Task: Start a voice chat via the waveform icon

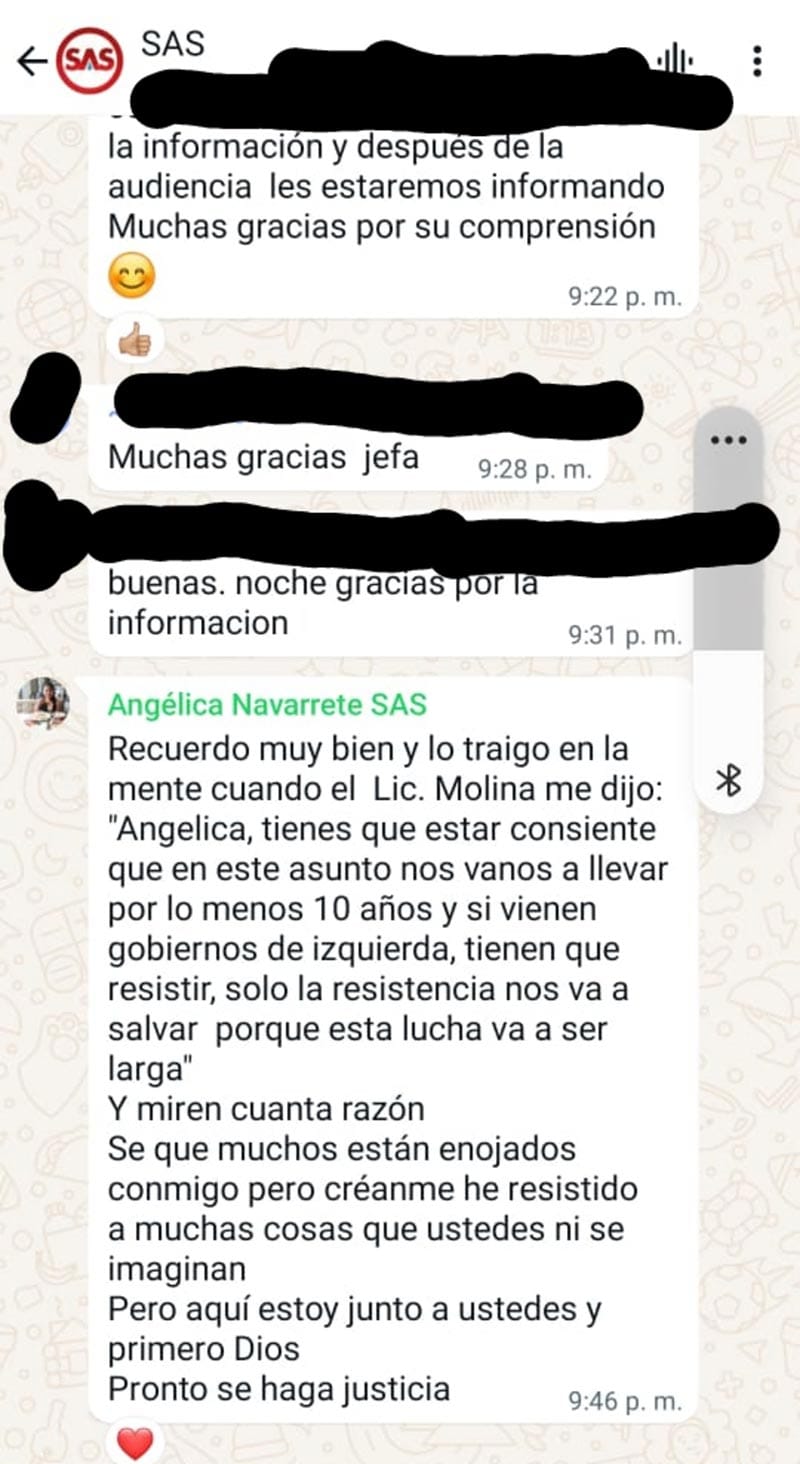Action: 676,60
